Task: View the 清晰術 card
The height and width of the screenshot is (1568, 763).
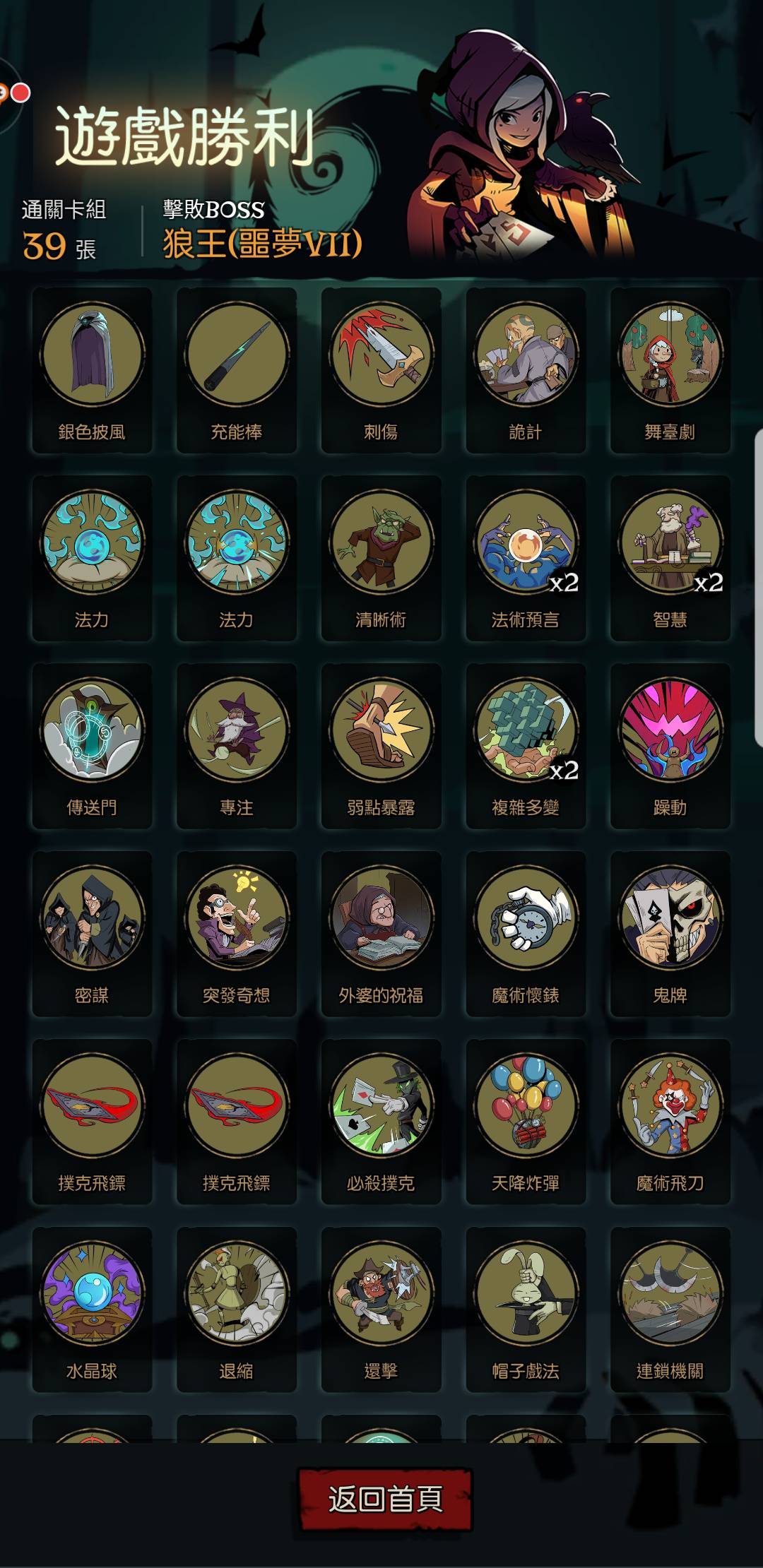Action: pyautogui.click(x=381, y=557)
